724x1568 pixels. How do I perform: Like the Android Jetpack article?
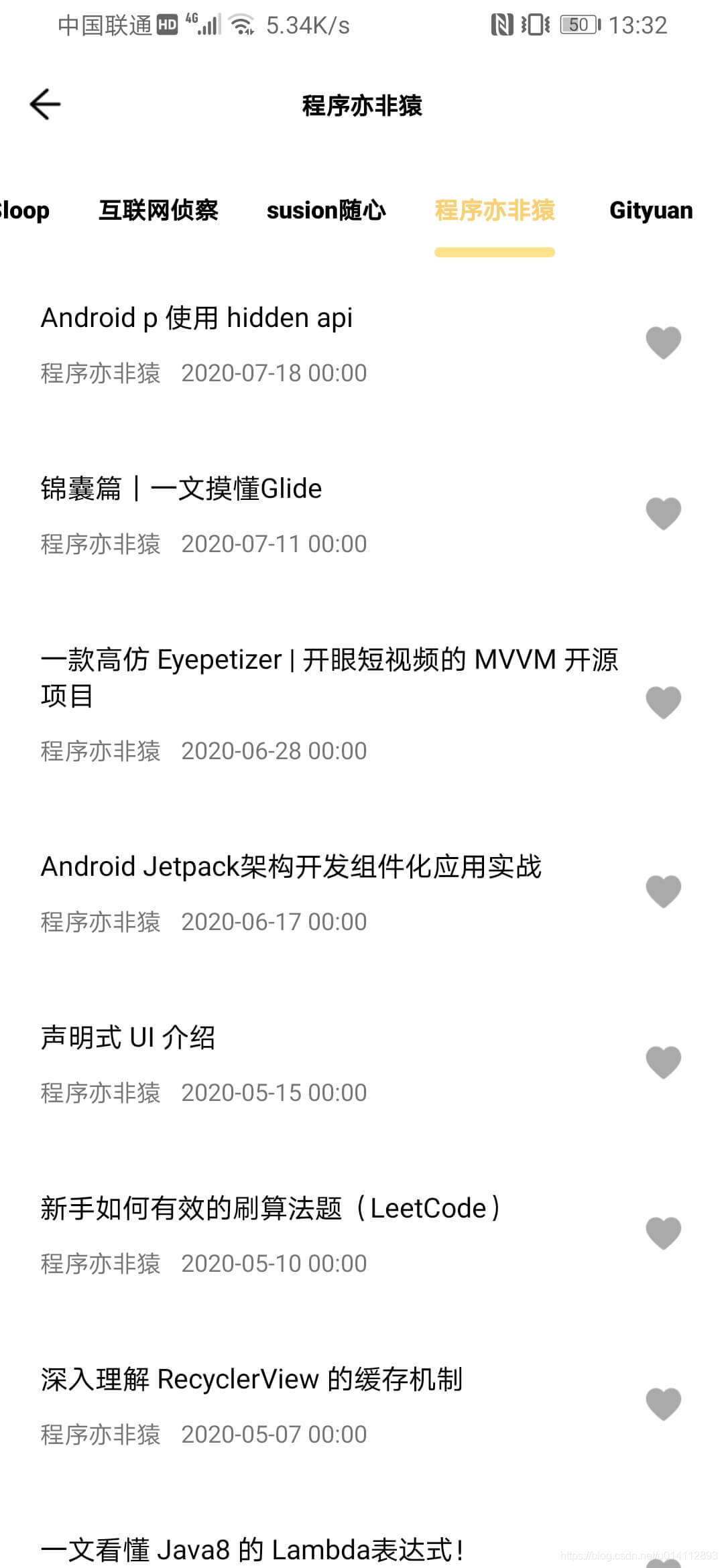(663, 891)
